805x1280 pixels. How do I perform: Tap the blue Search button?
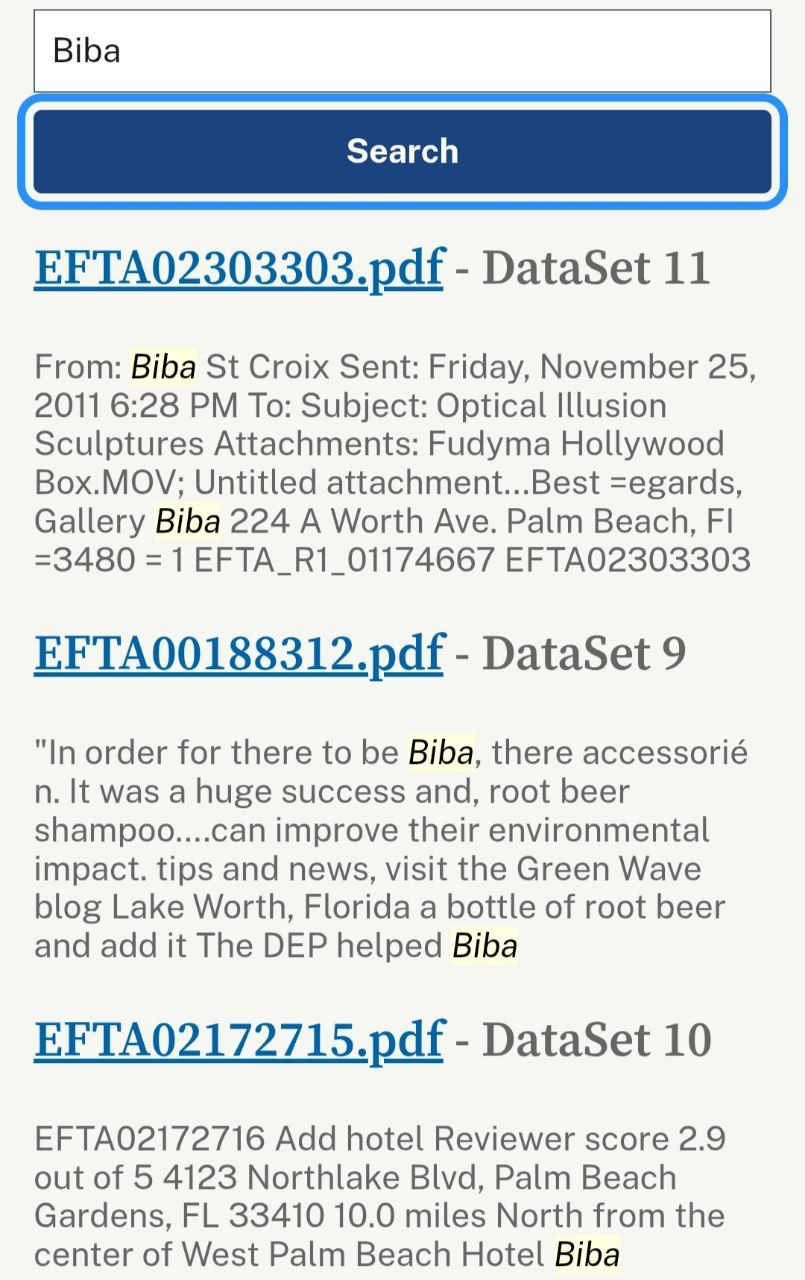point(402,151)
